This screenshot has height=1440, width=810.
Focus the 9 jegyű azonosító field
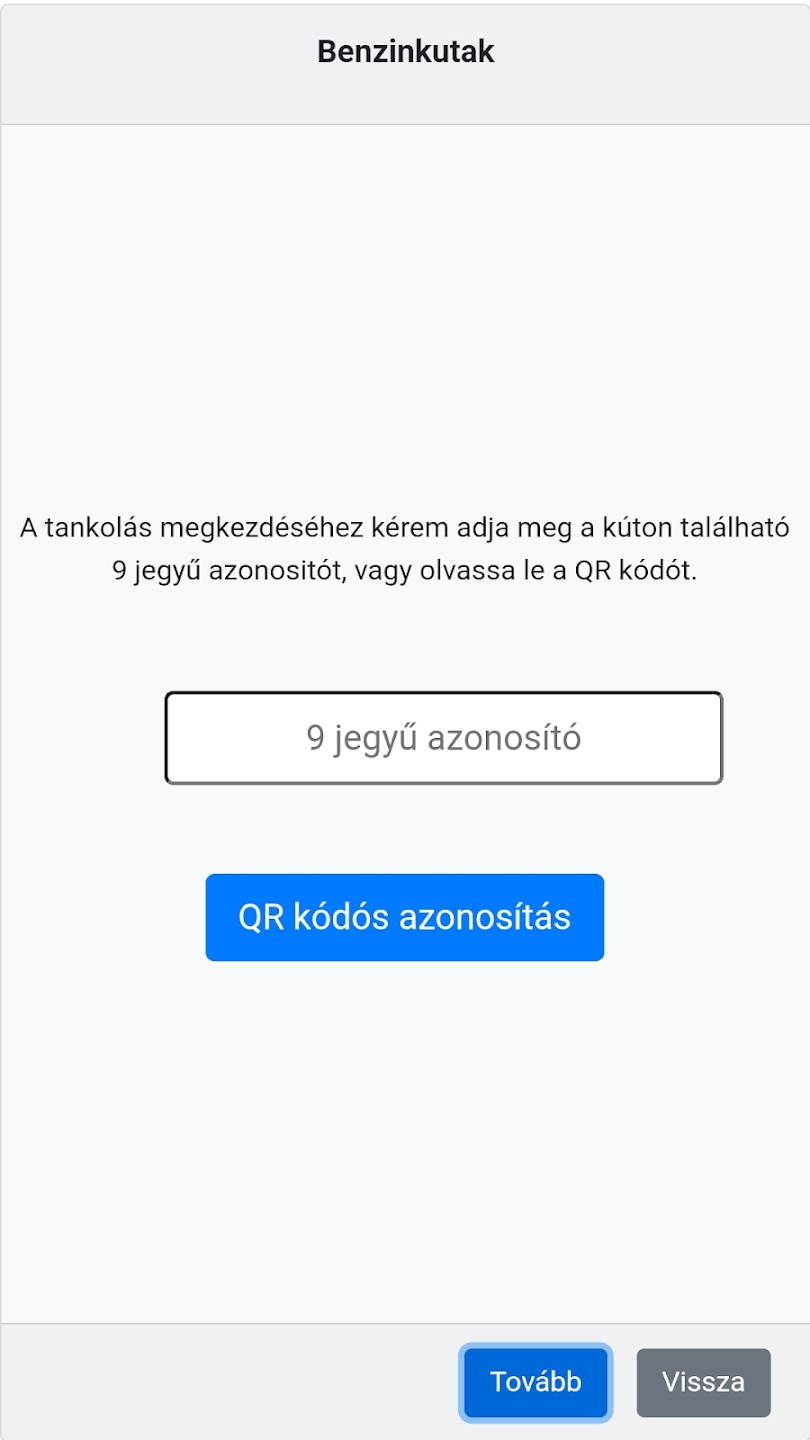[443, 738]
